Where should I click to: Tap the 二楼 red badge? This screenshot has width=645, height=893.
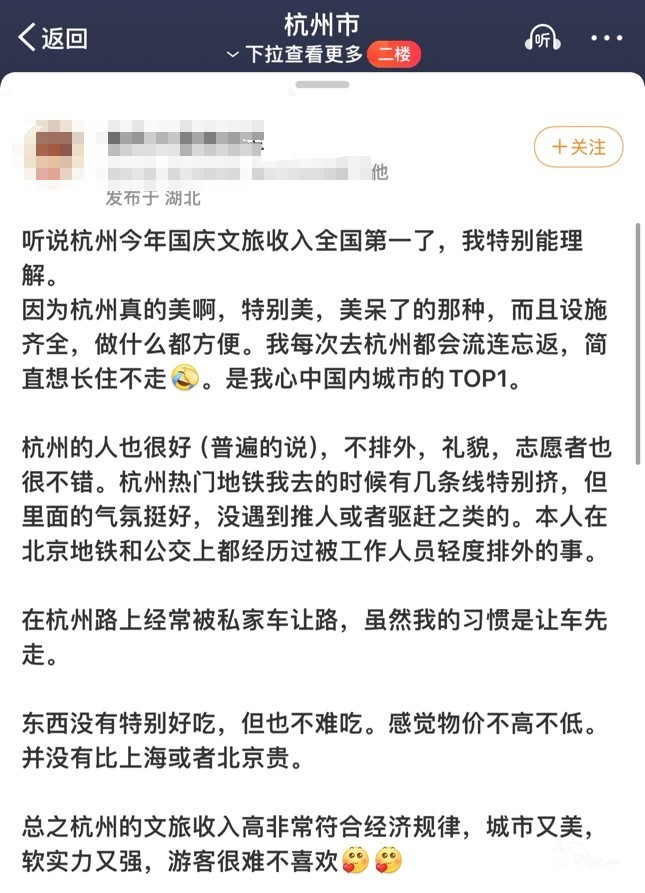pyautogui.click(x=394, y=54)
